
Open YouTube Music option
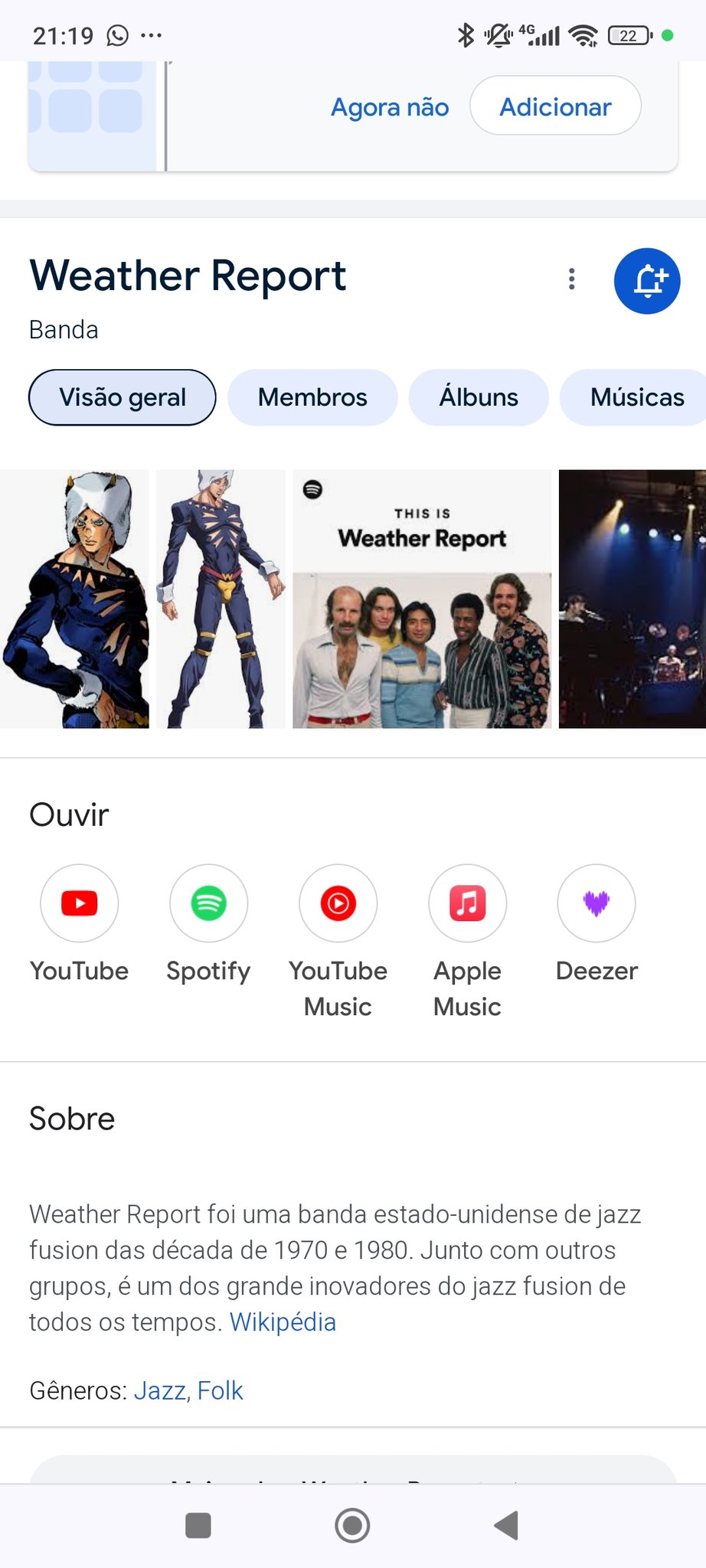[338, 903]
